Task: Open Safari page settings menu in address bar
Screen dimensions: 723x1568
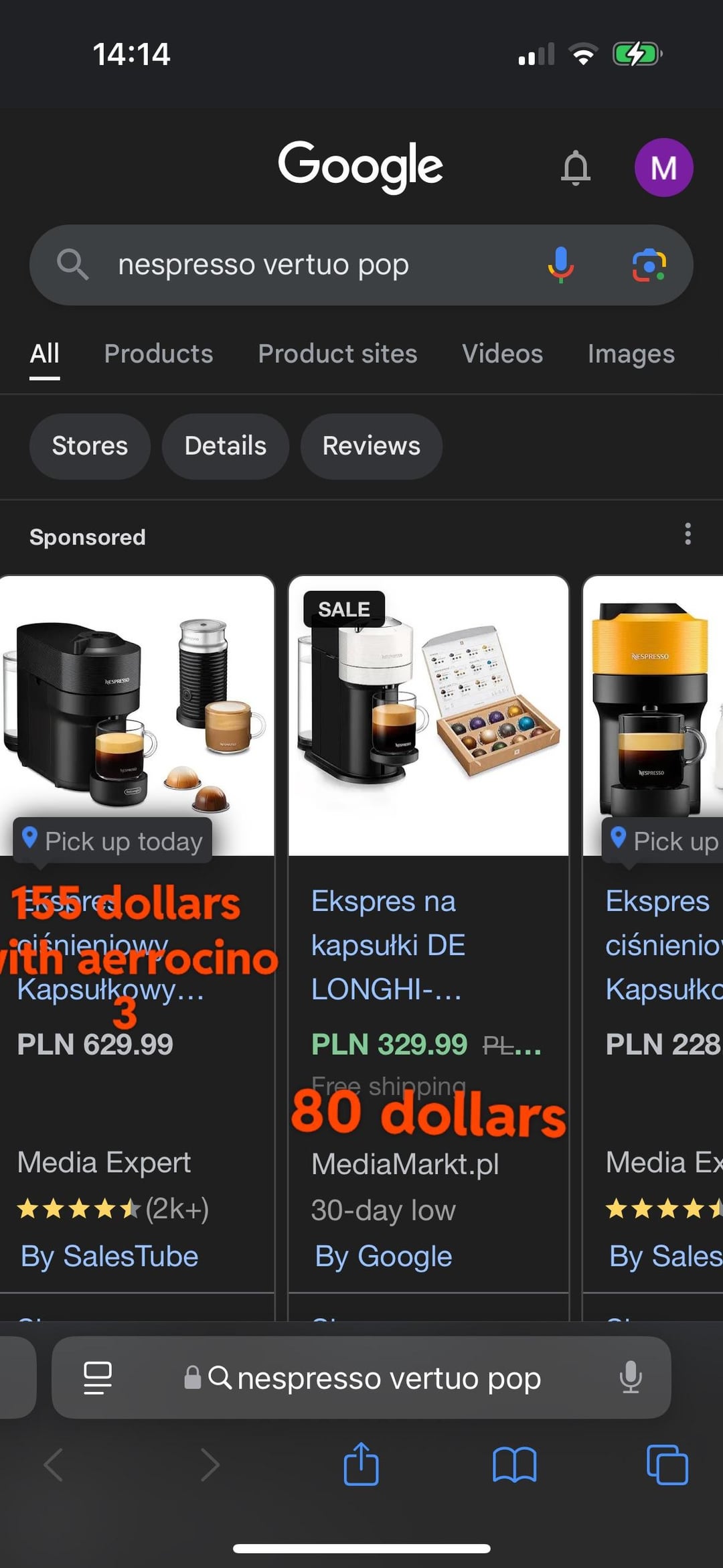Action: pos(98,1378)
